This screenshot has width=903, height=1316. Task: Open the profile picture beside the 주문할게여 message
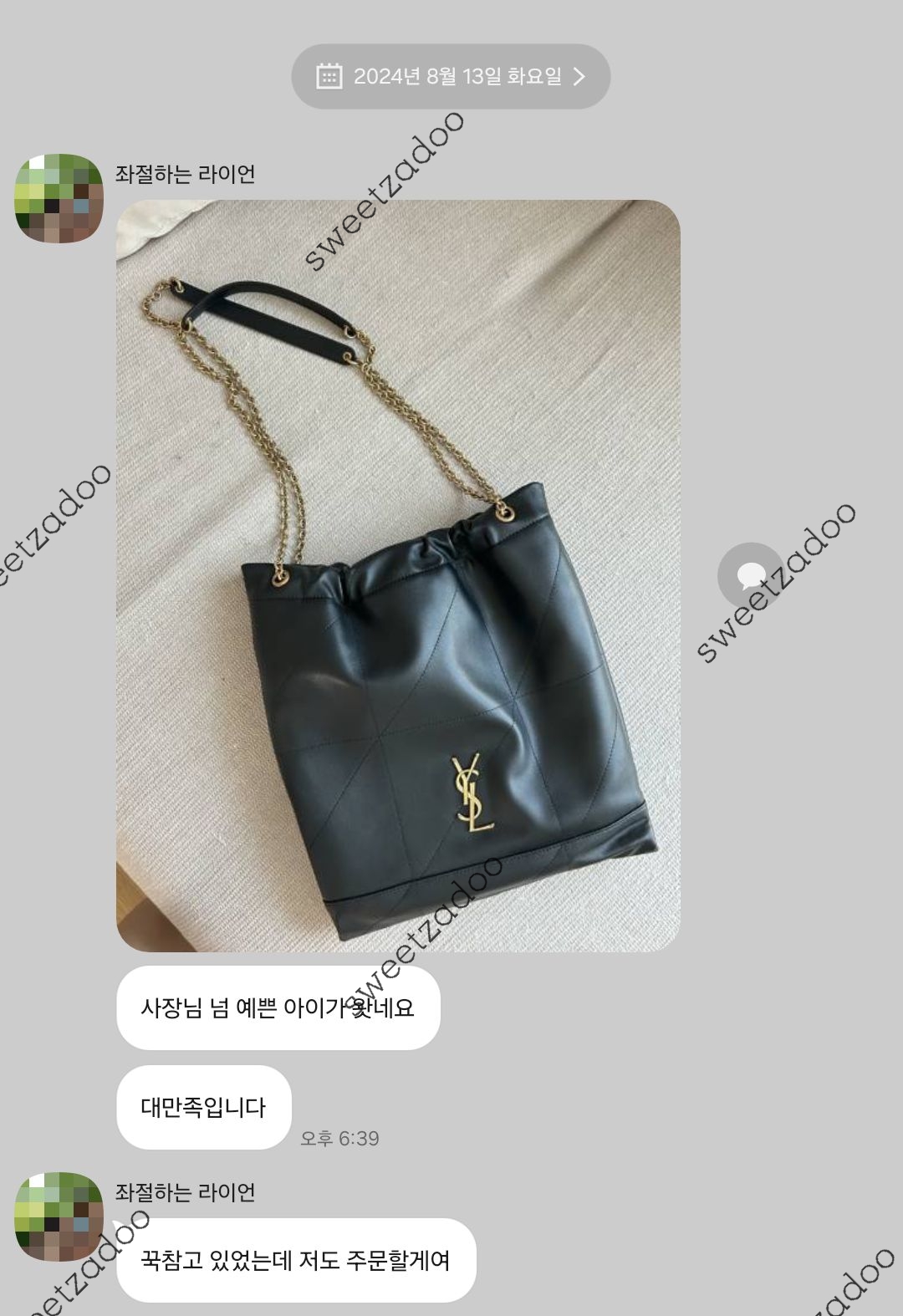coord(59,1217)
